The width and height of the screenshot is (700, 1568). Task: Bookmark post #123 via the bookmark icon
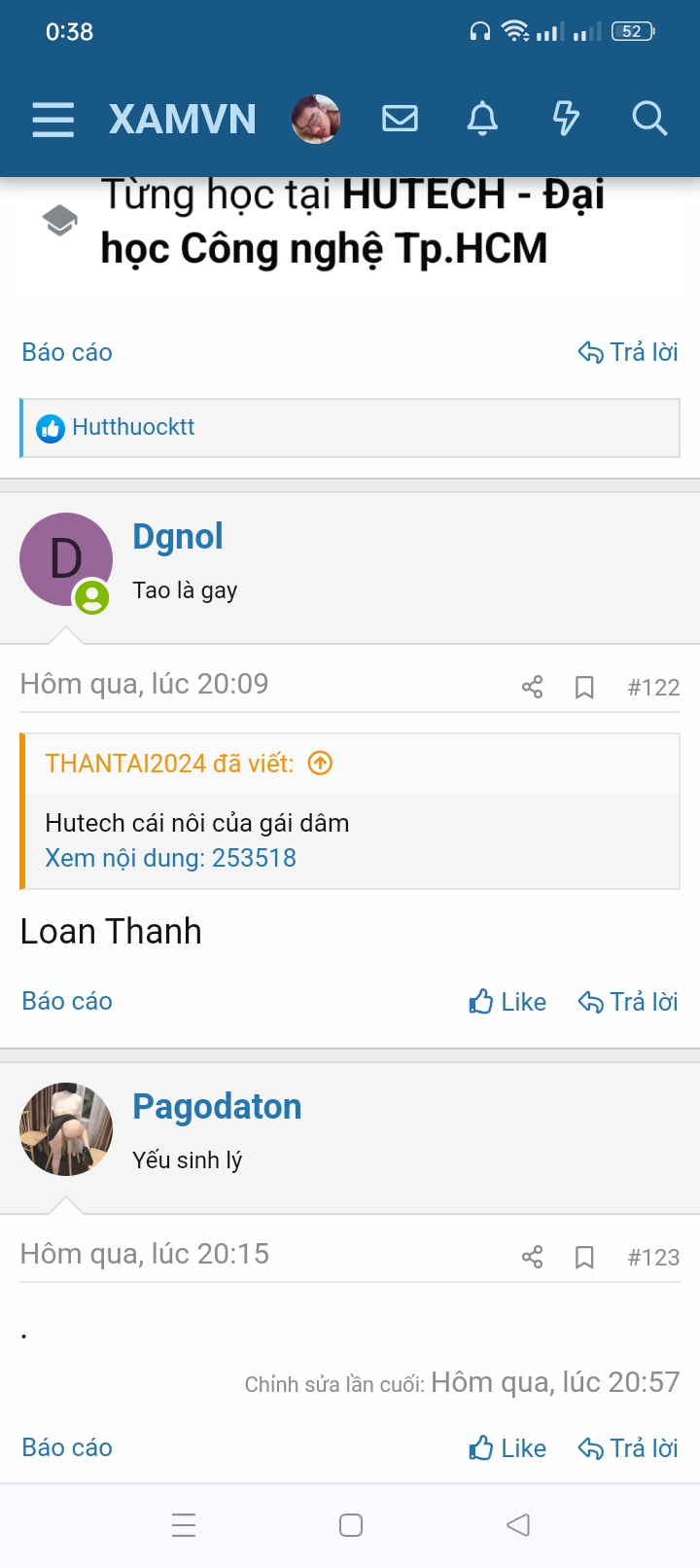[x=583, y=1256]
